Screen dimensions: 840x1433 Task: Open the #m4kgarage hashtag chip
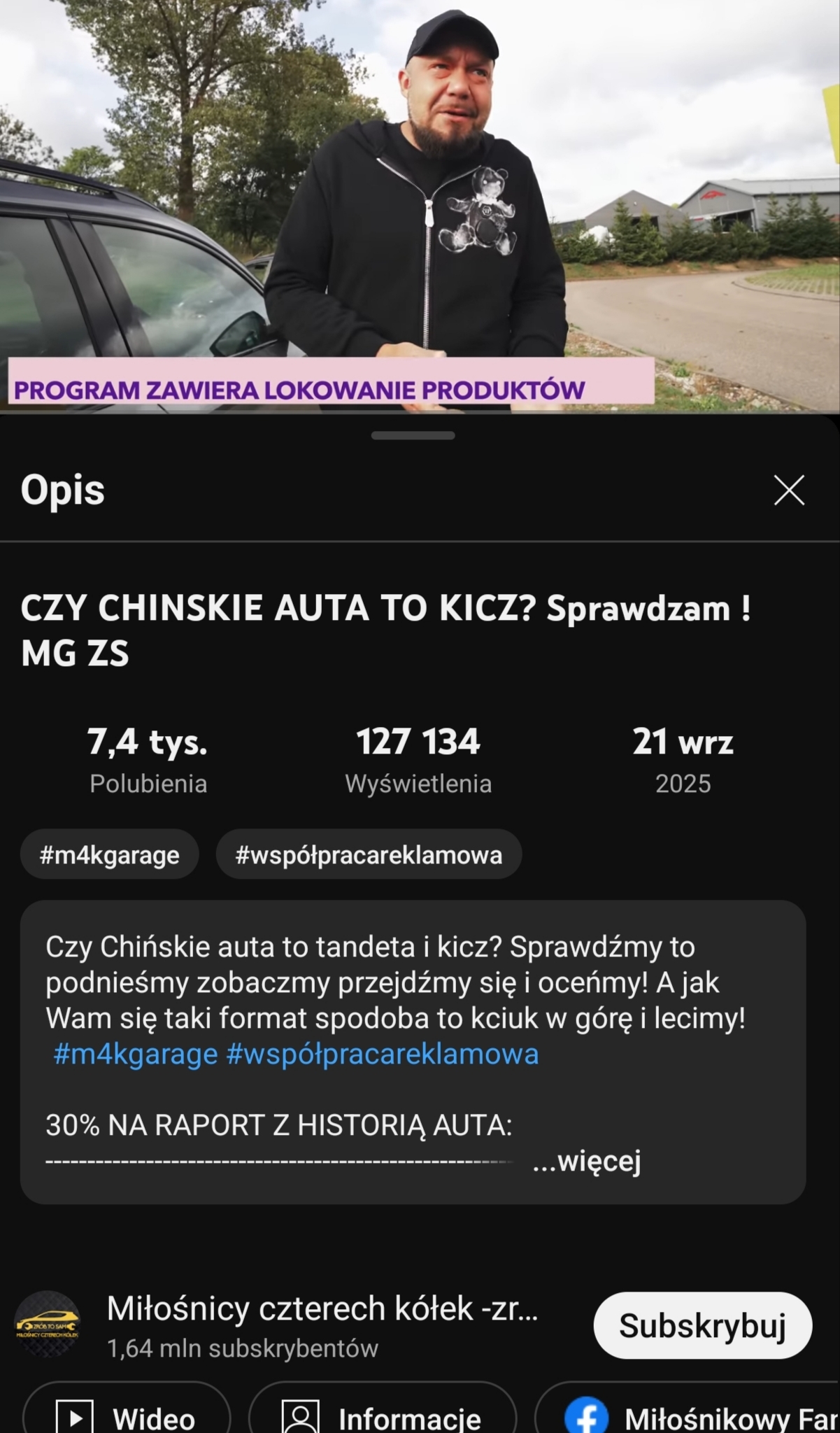click(110, 854)
